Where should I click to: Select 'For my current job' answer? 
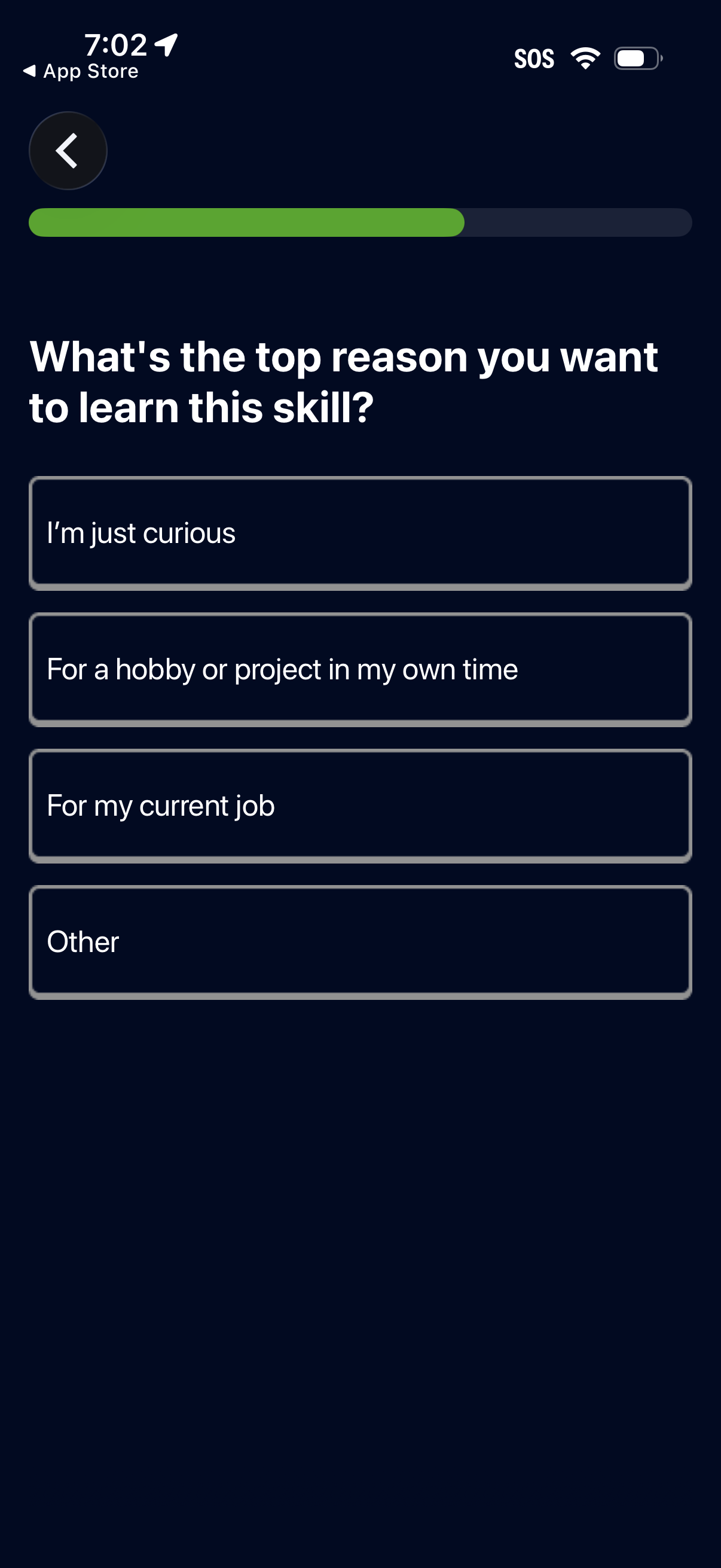pos(360,806)
